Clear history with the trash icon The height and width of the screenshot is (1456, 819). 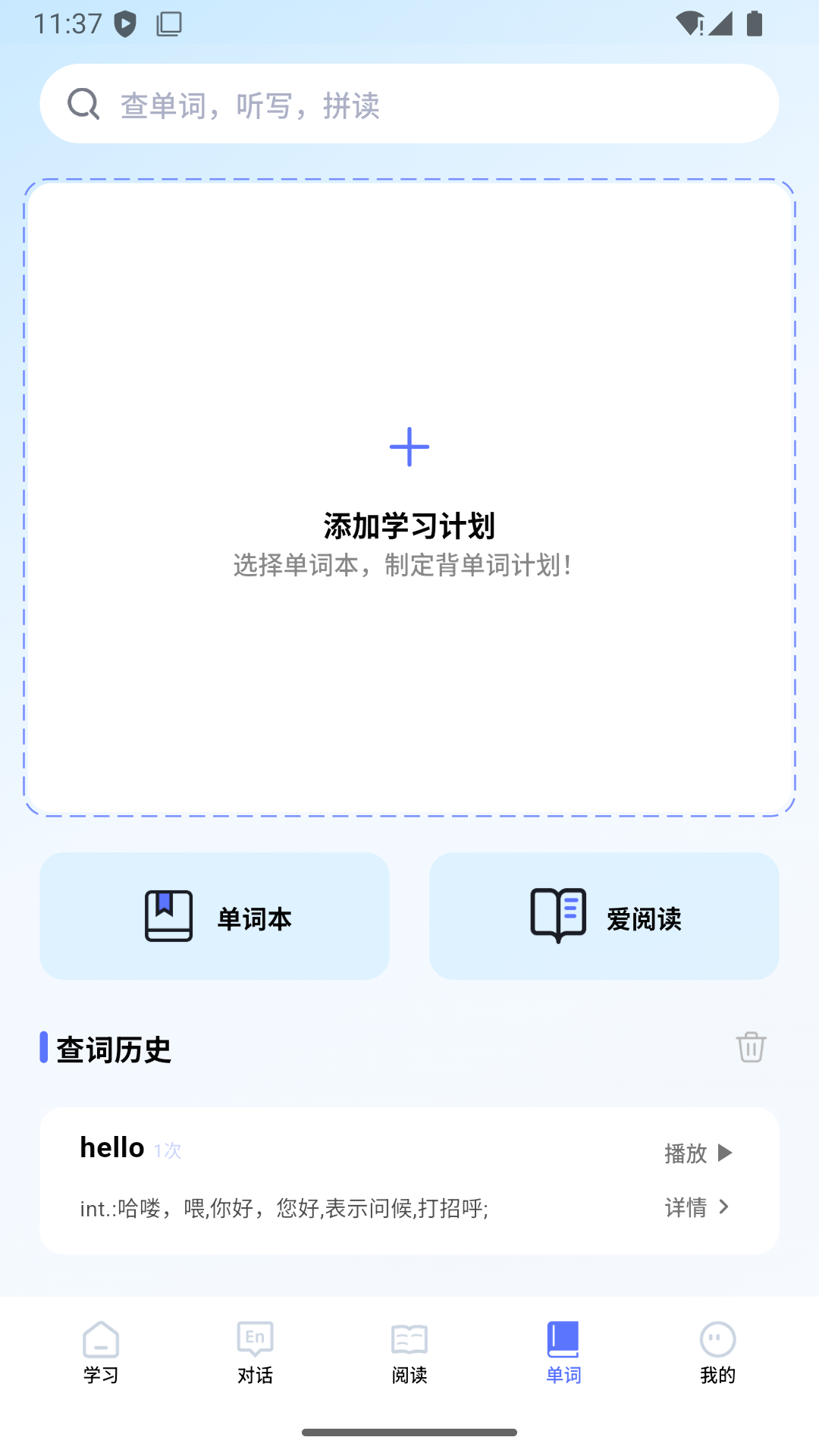click(751, 1048)
